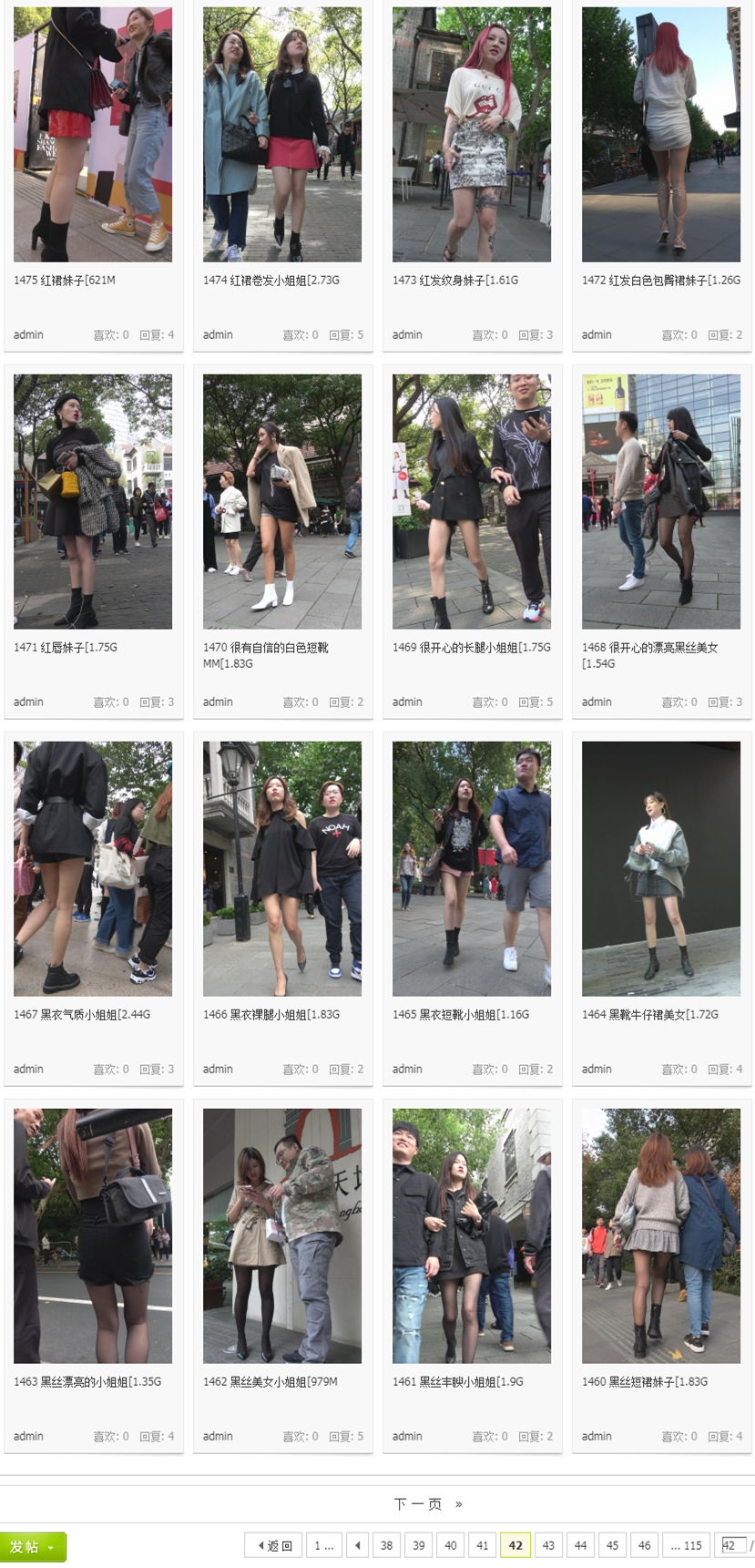Tap the 返回 back button
Image resolution: width=755 pixels, height=1568 pixels.
click(x=274, y=1546)
